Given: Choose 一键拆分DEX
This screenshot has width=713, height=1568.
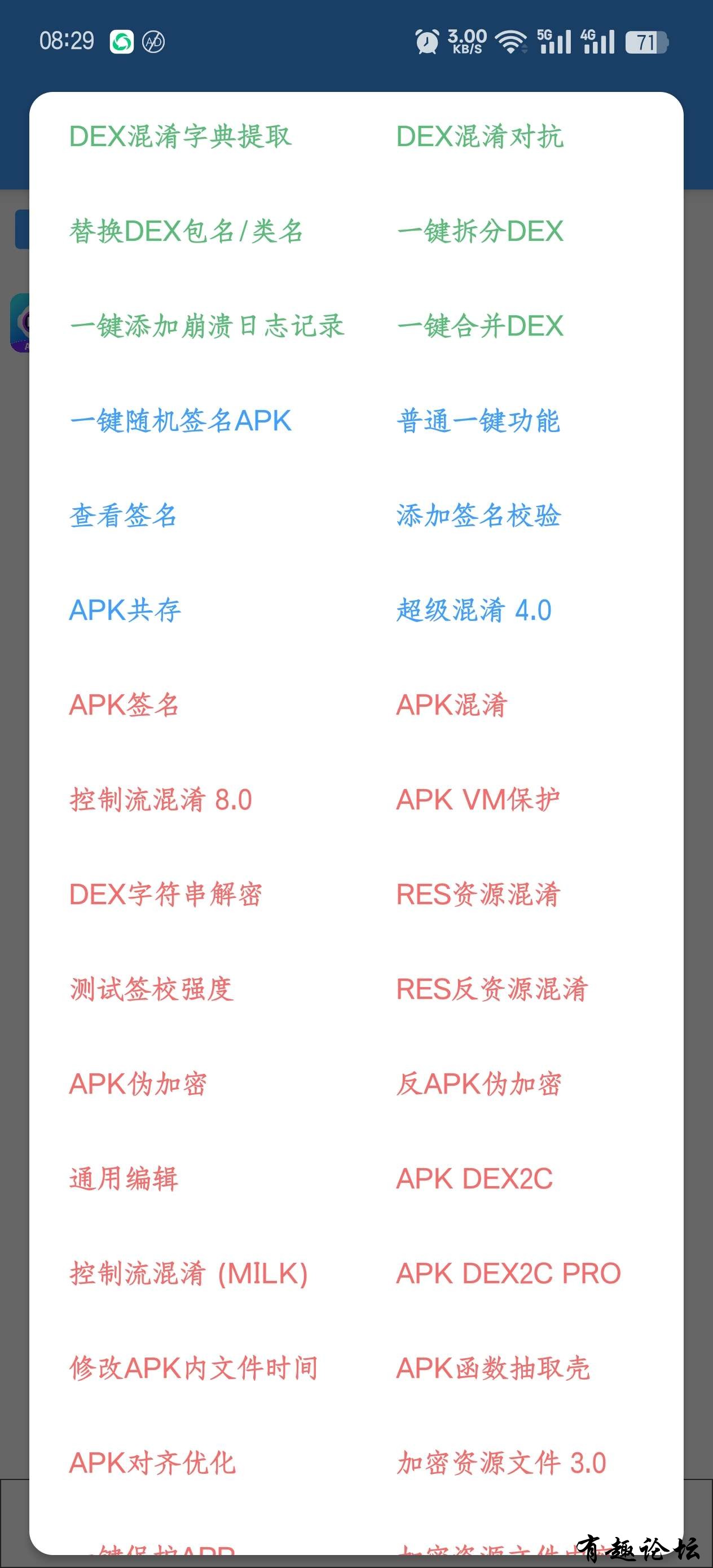Looking at the screenshot, I should pos(480,231).
